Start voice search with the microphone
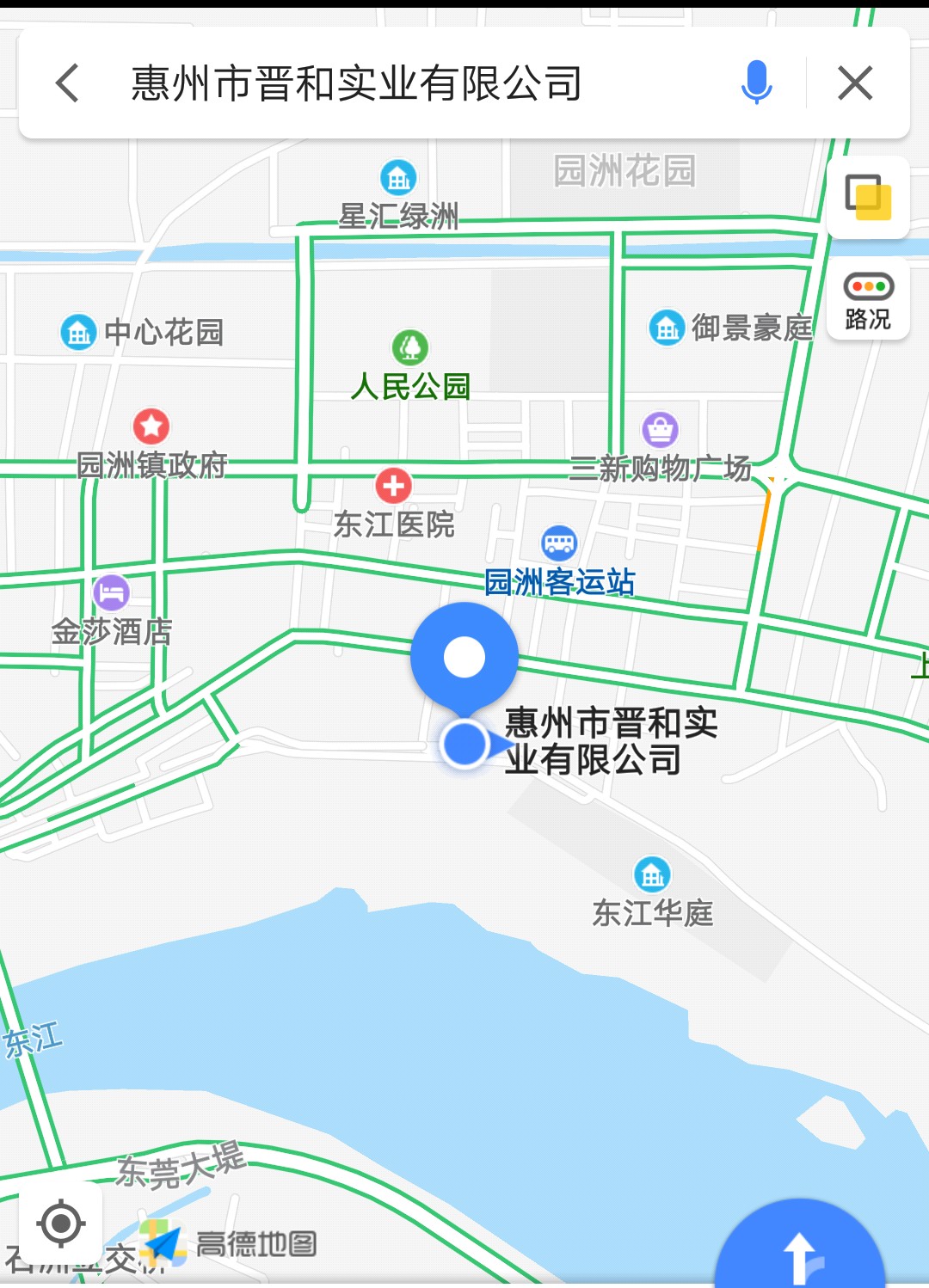 756,83
